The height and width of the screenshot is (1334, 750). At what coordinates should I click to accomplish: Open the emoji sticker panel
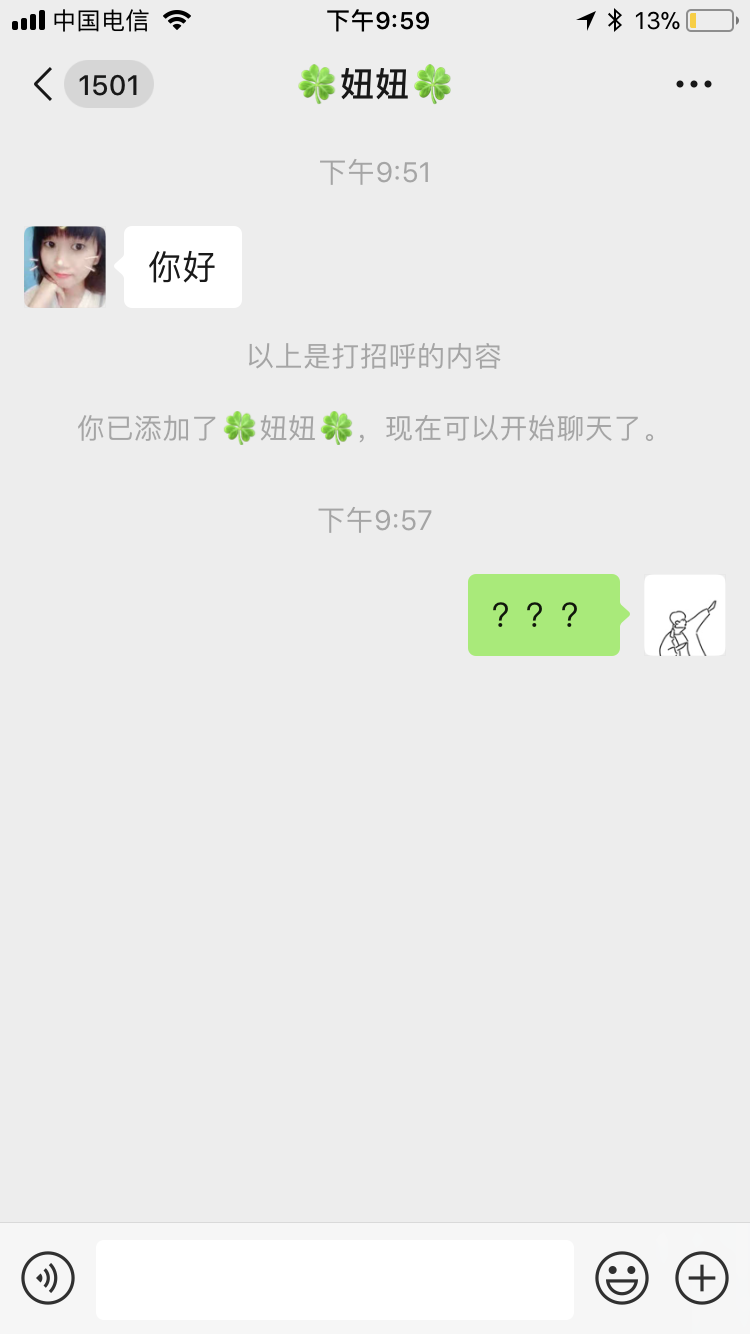[x=622, y=1278]
